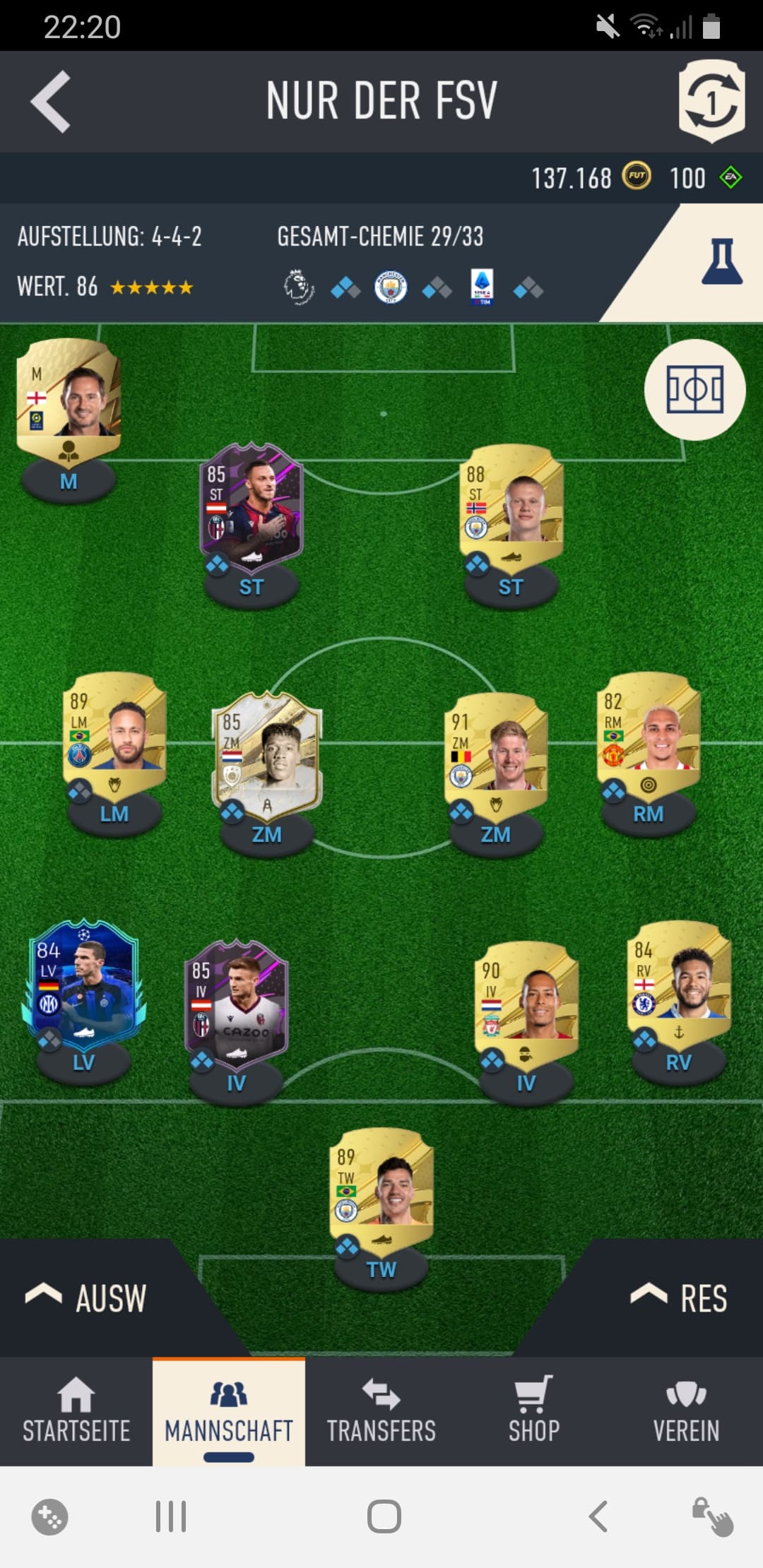Tap the formation pitch view button

click(694, 389)
